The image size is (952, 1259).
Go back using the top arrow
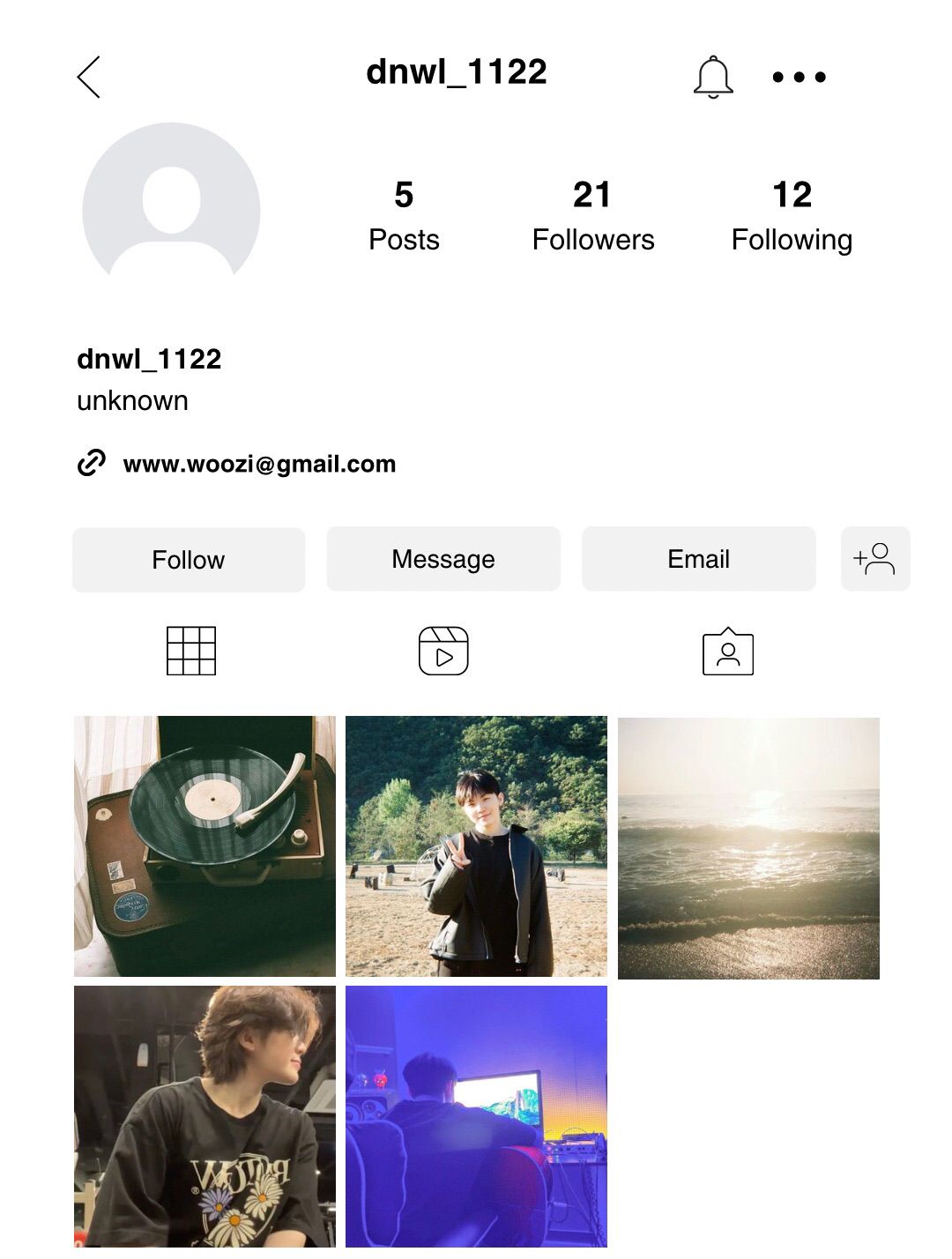click(x=89, y=78)
